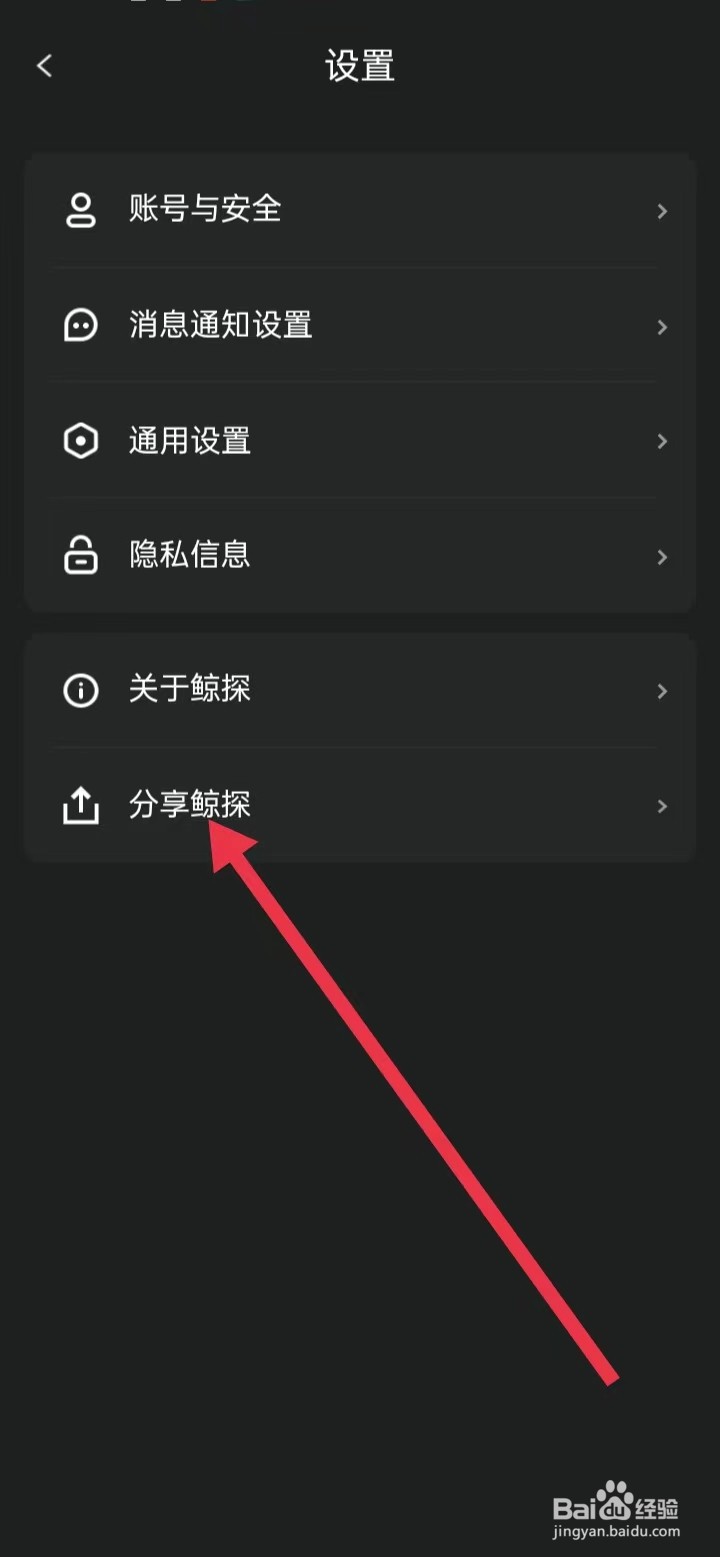Tap the share arrow icon beside 分享鲸探
The image size is (720, 1557).
pyautogui.click(x=80, y=805)
